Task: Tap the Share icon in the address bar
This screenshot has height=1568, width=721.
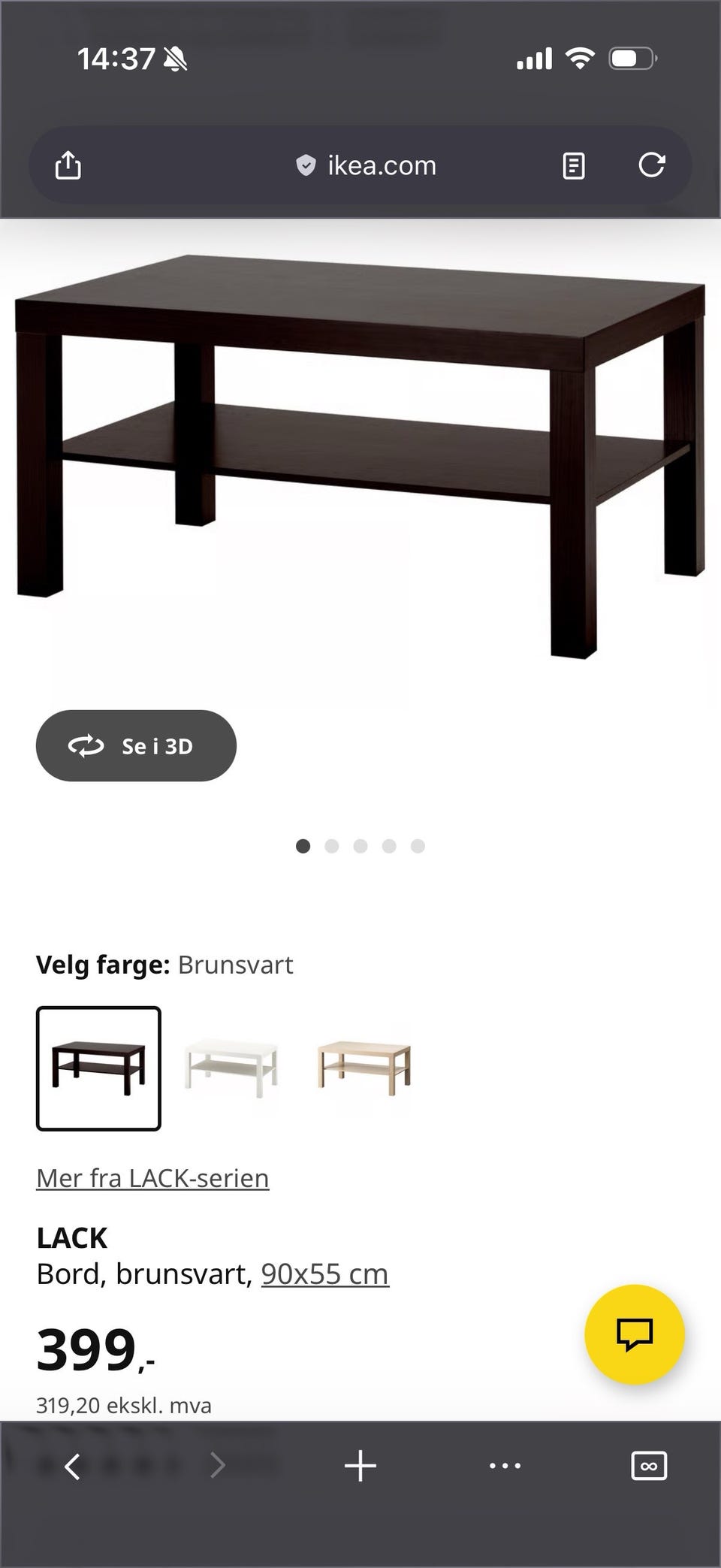Action: point(68,165)
